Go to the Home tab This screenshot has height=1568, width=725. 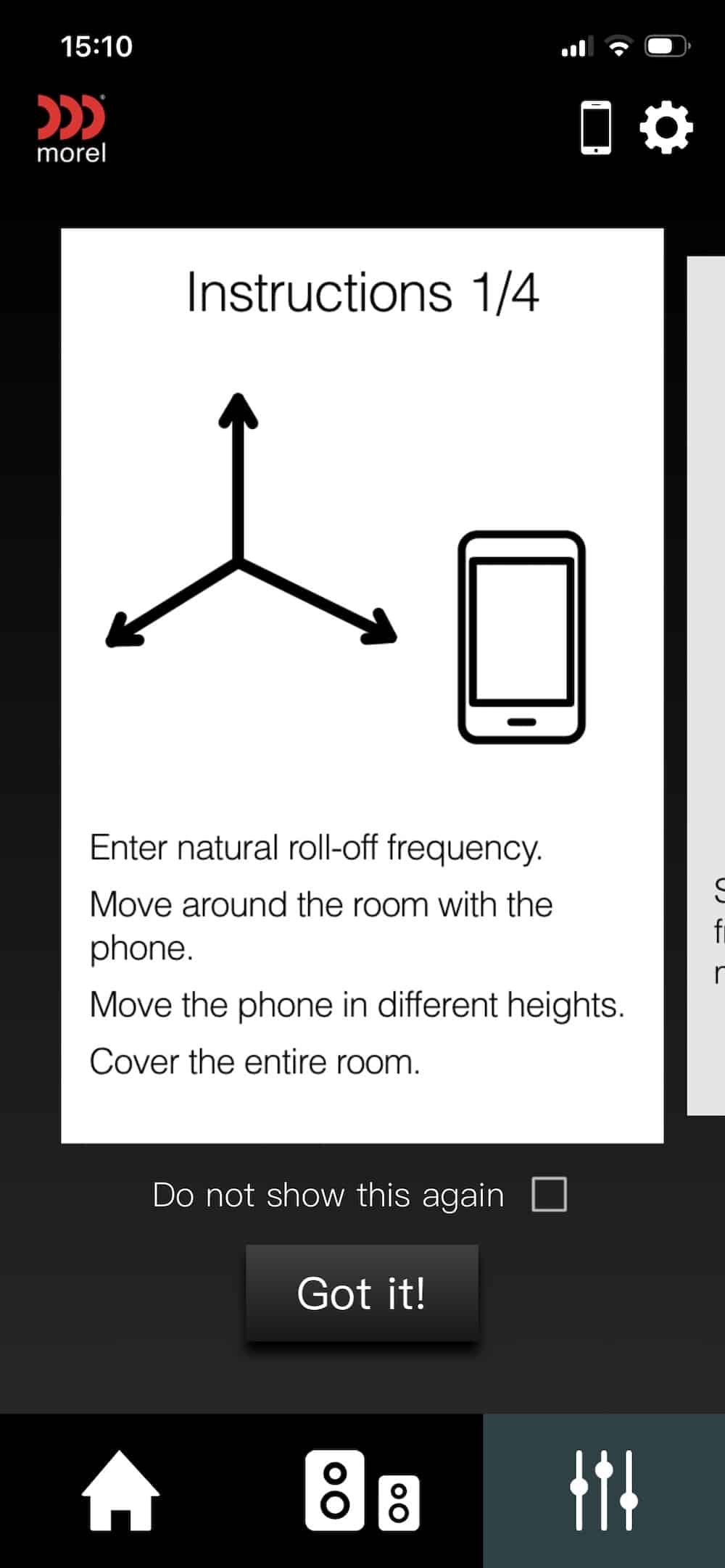[x=120, y=1490]
